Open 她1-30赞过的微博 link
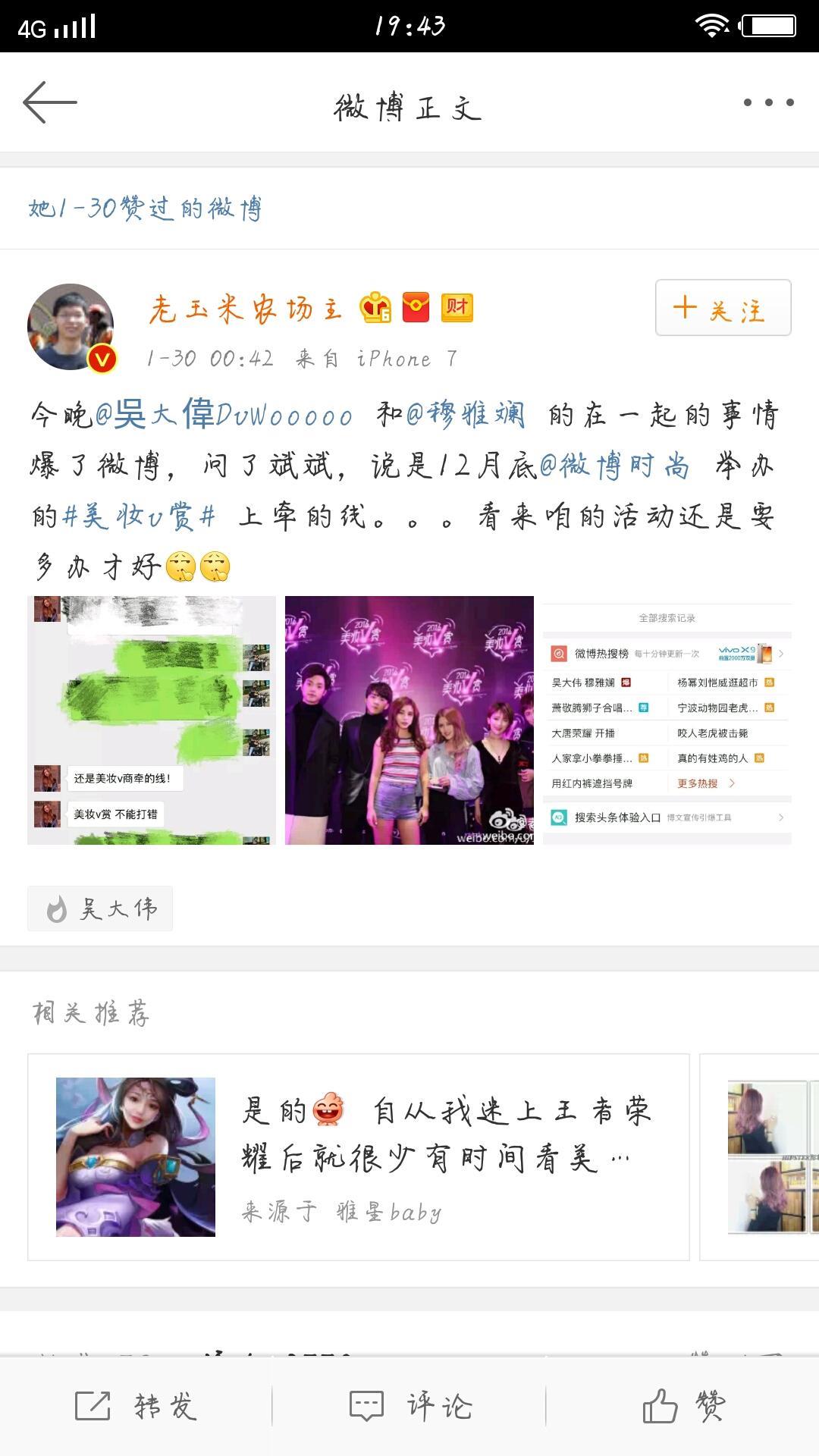Viewport: 819px width, 1456px height. coord(146,208)
